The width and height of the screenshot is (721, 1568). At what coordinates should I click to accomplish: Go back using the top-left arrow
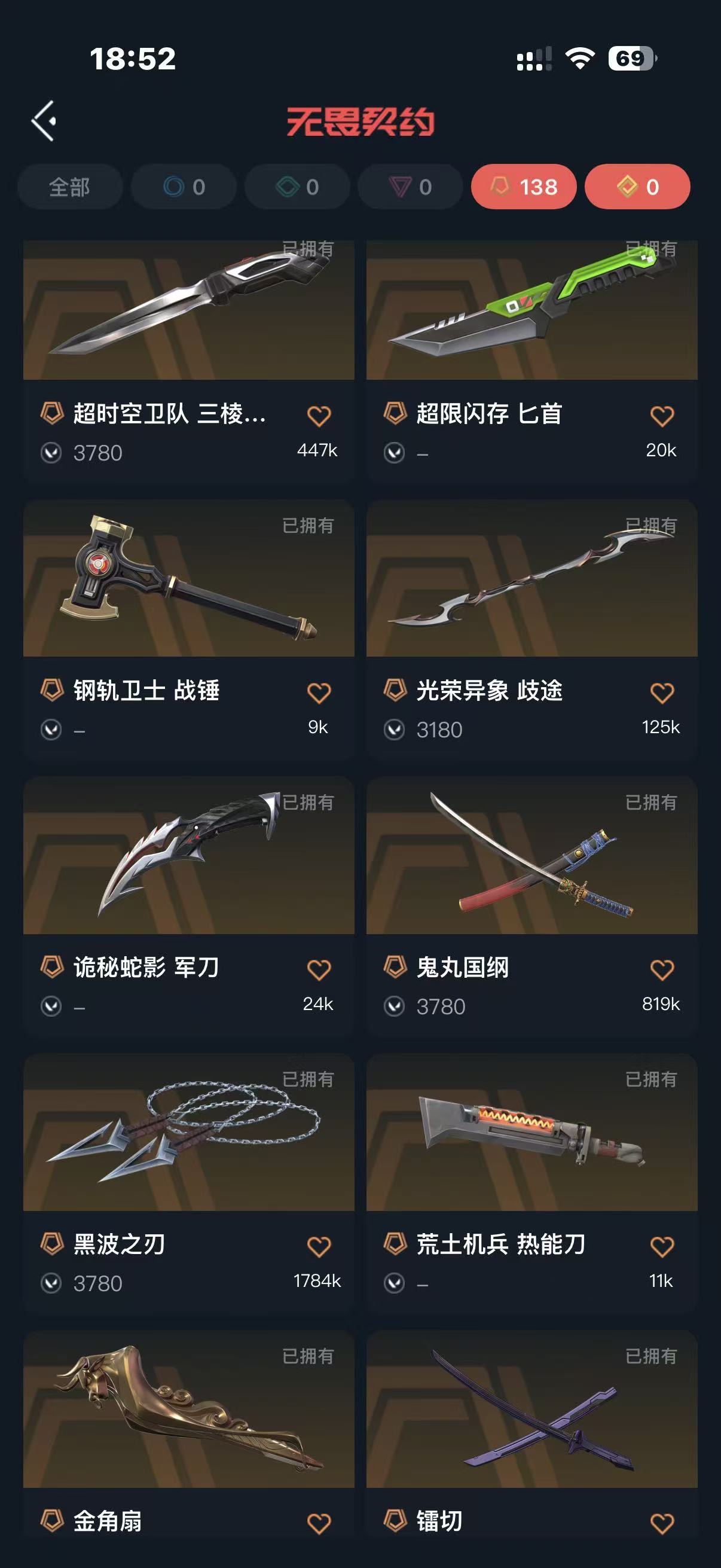point(44,121)
